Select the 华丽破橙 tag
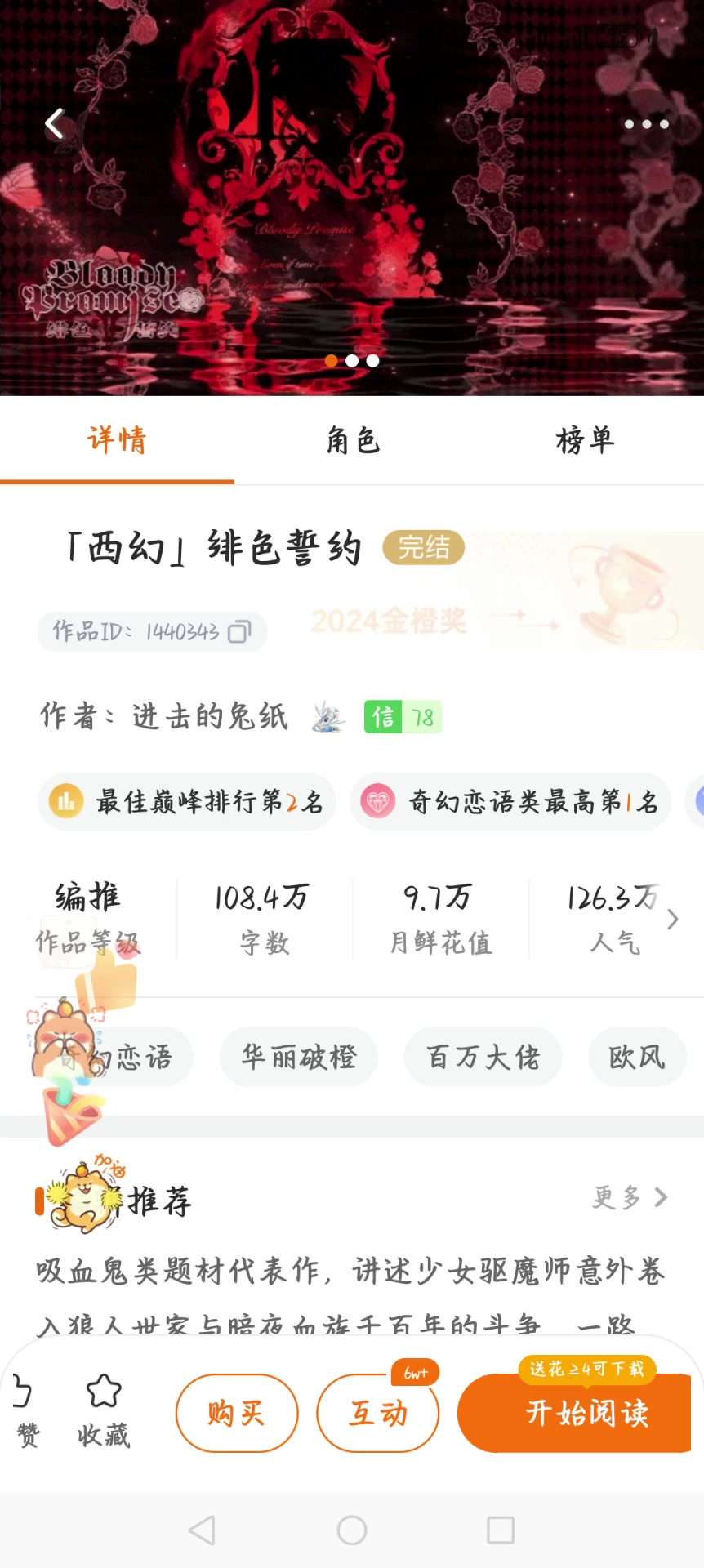The height and width of the screenshot is (1568, 704). pos(299,1058)
